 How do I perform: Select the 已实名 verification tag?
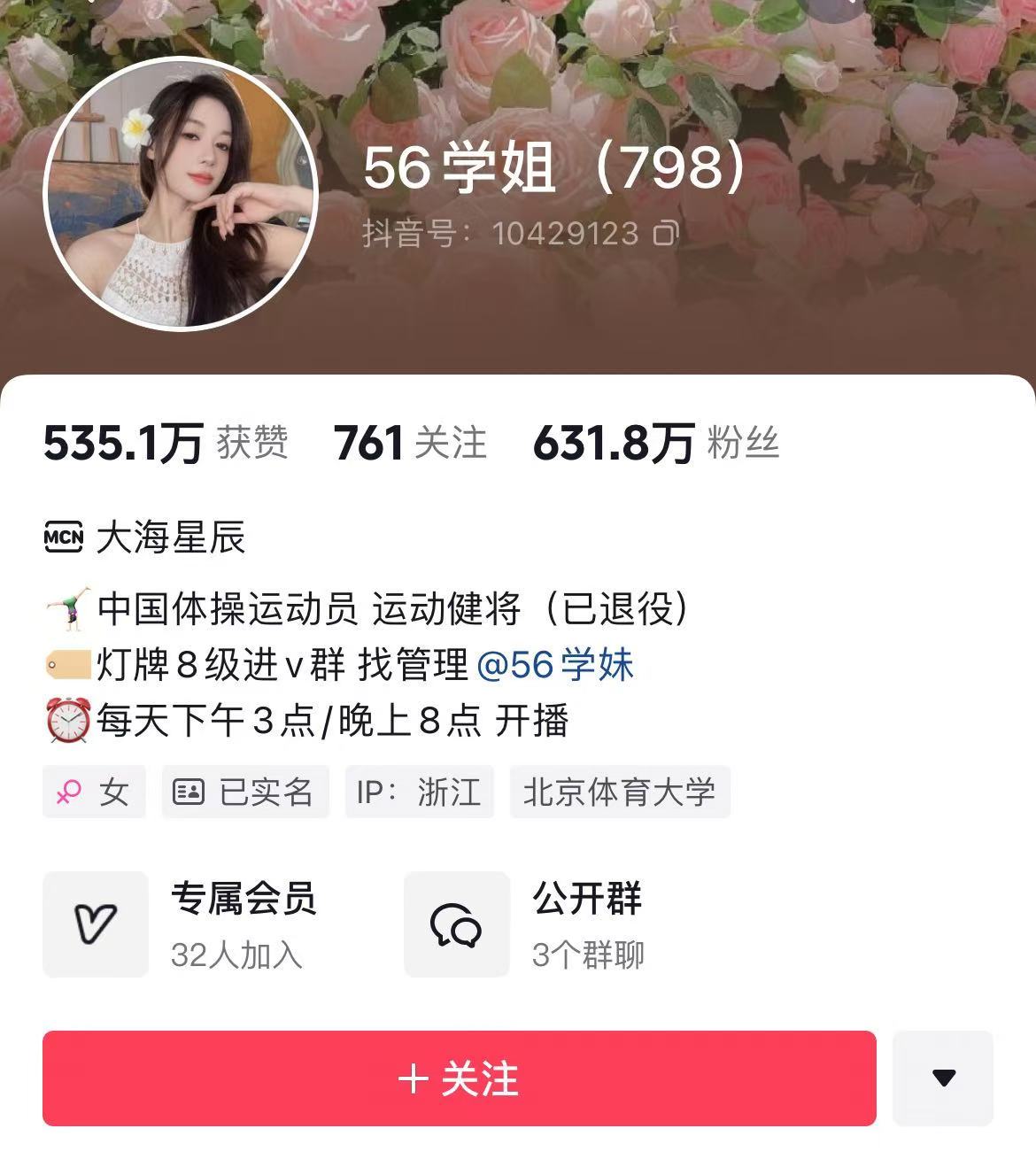(x=245, y=791)
